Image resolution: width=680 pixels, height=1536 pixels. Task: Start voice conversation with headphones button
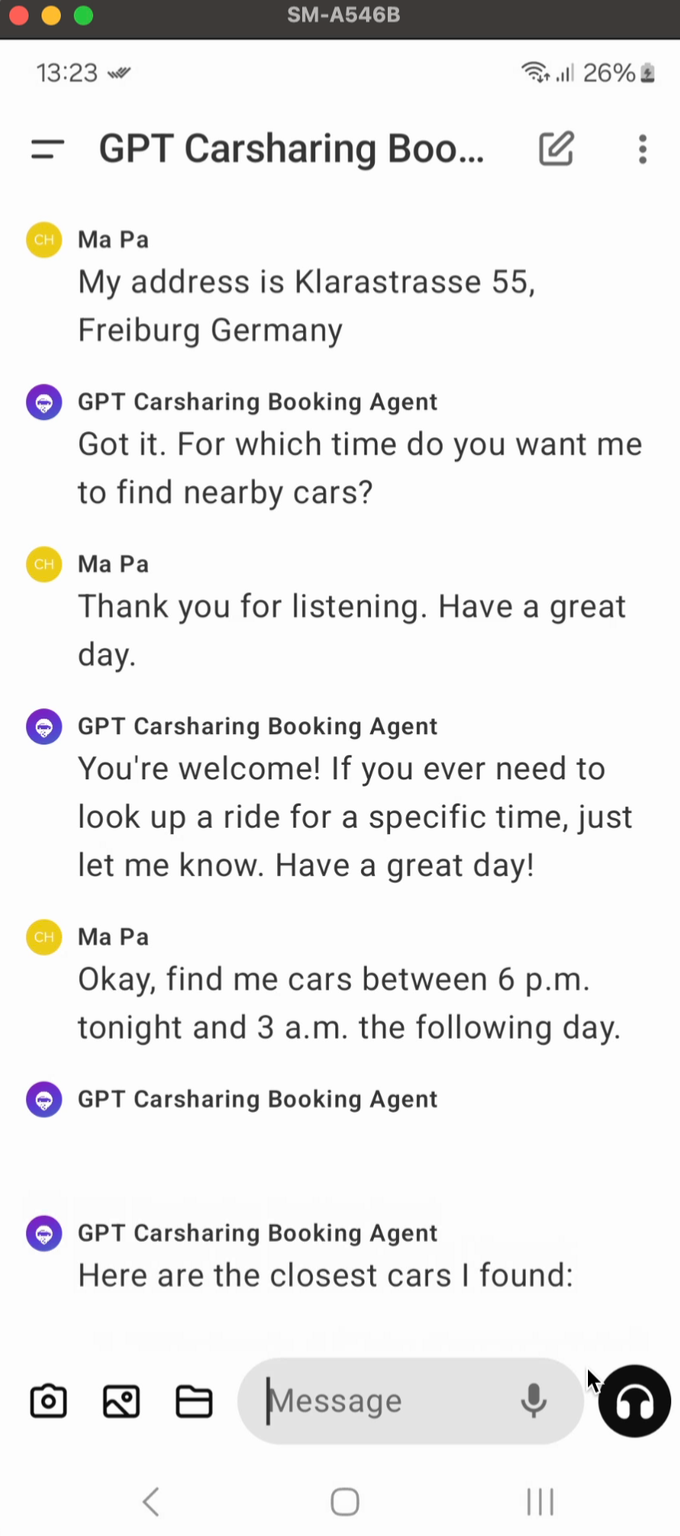[634, 1401]
